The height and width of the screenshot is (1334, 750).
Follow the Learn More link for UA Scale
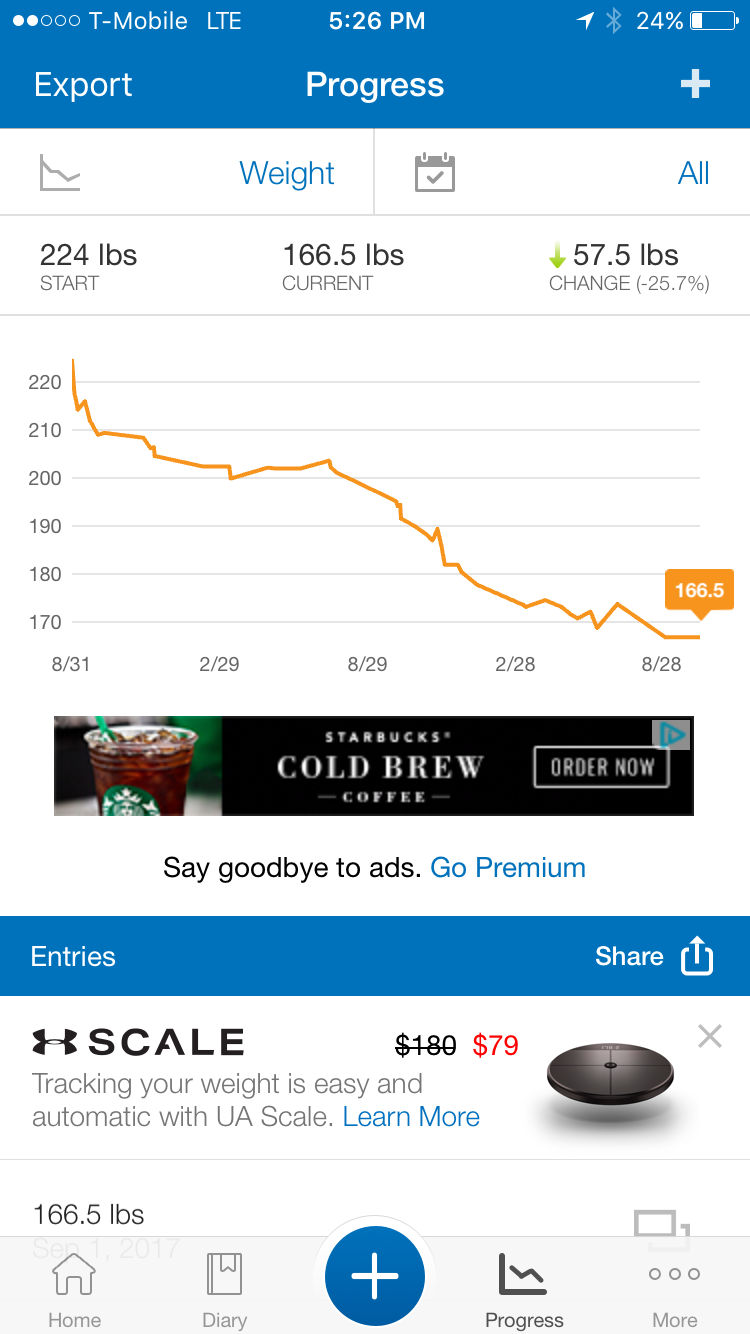pos(411,1117)
